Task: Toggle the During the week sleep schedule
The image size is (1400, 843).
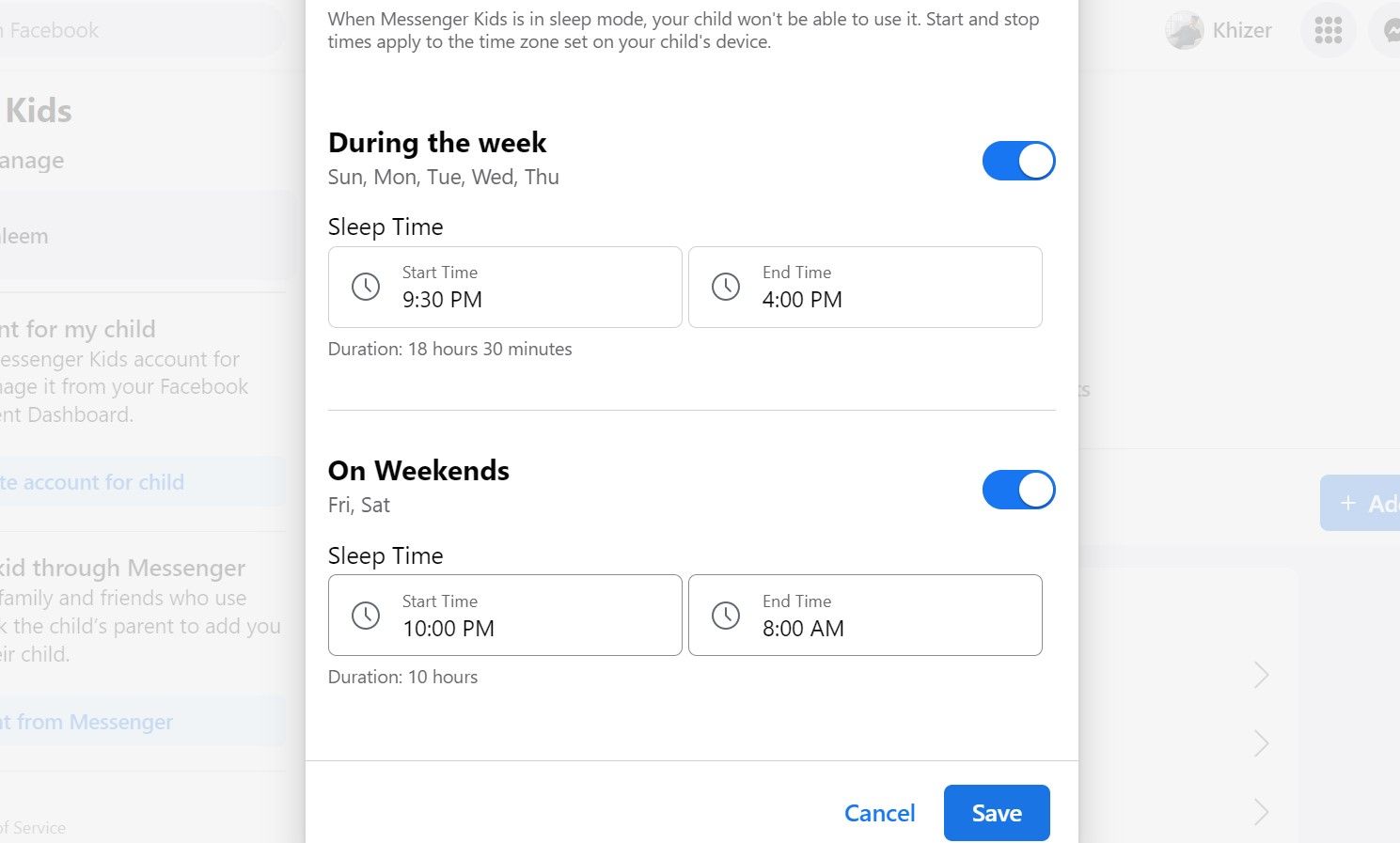Action: pos(1018,161)
